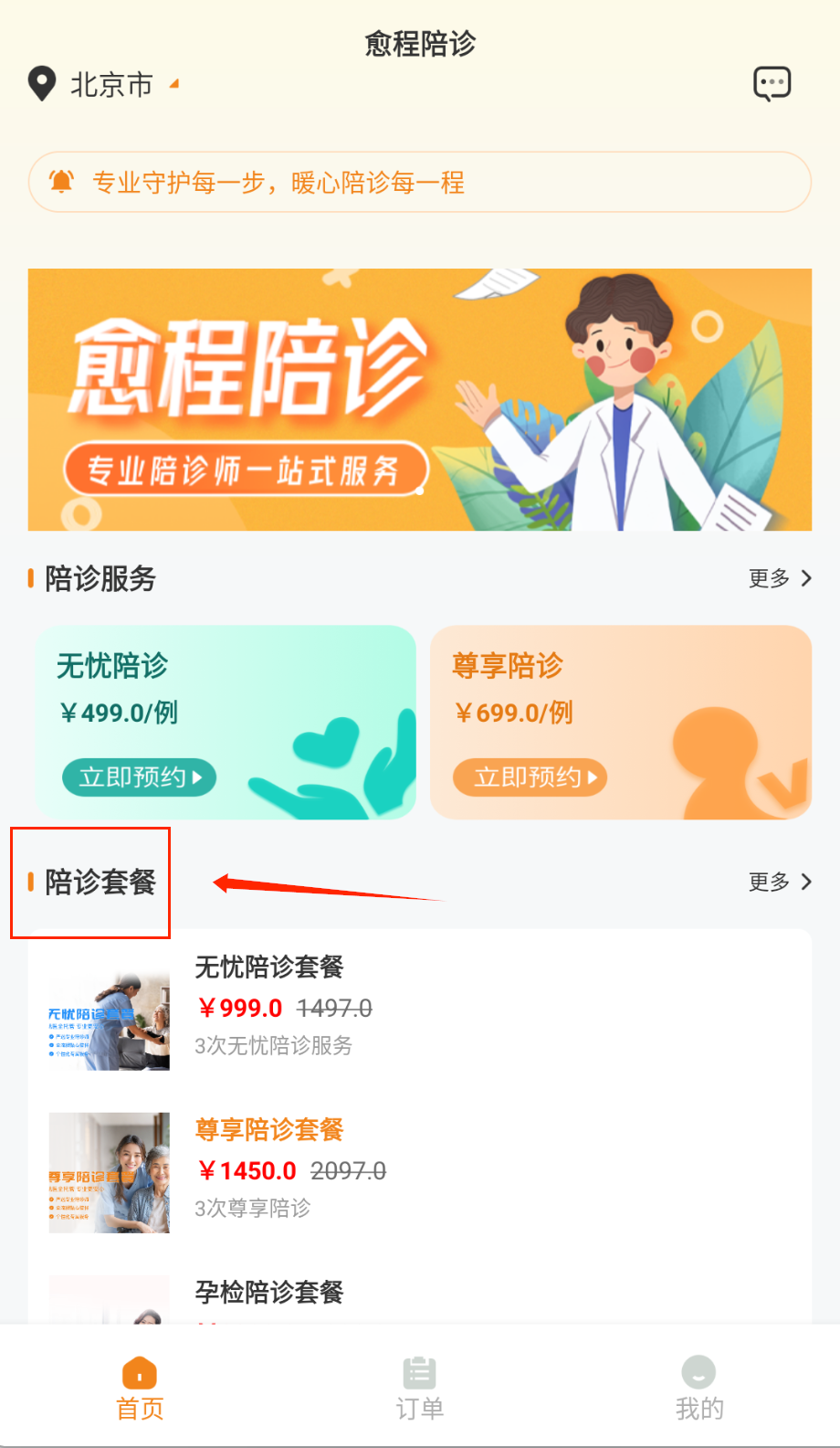Switch to the 我的 tab
This screenshot has height=1448, width=840.
[698, 1388]
